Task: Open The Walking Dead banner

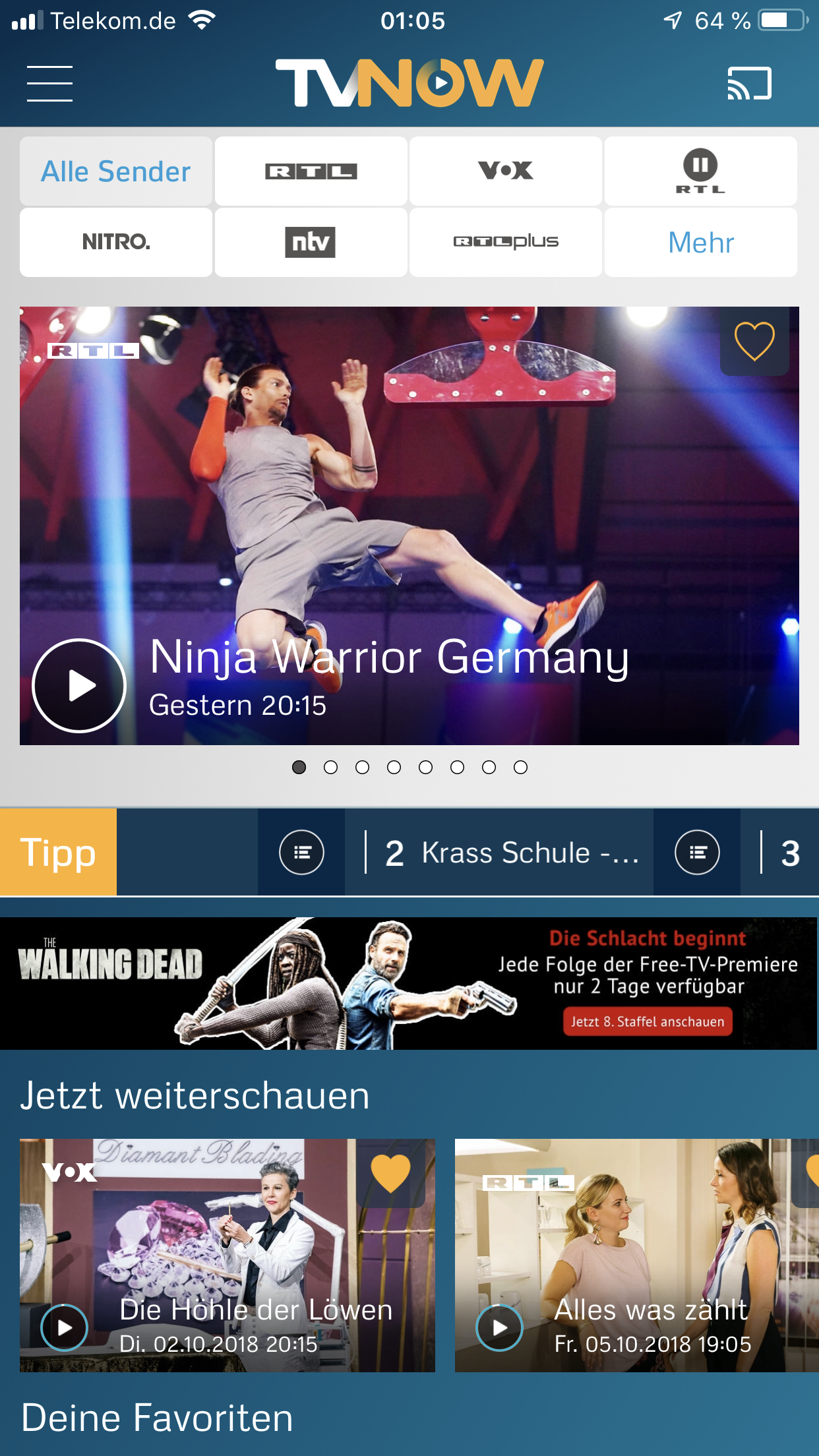Action: pos(264,983)
